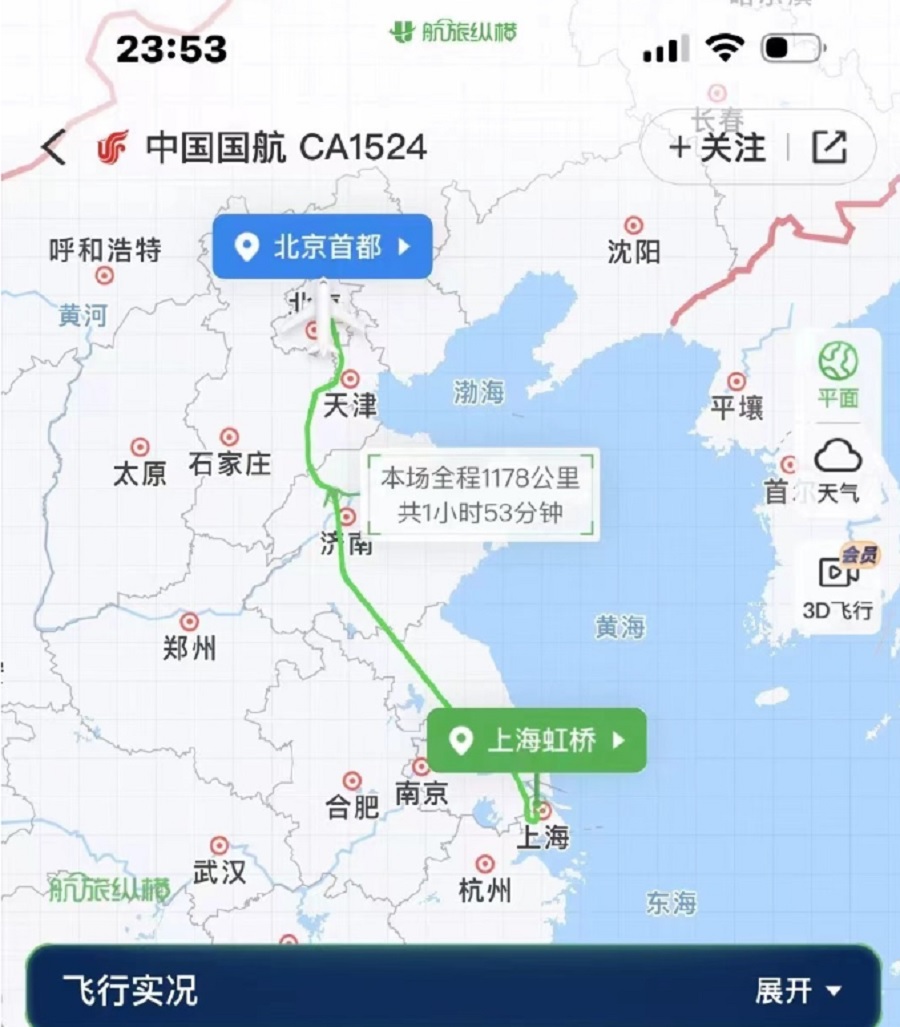Follow flight CA1524 with 关注

[x=717, y=148]
